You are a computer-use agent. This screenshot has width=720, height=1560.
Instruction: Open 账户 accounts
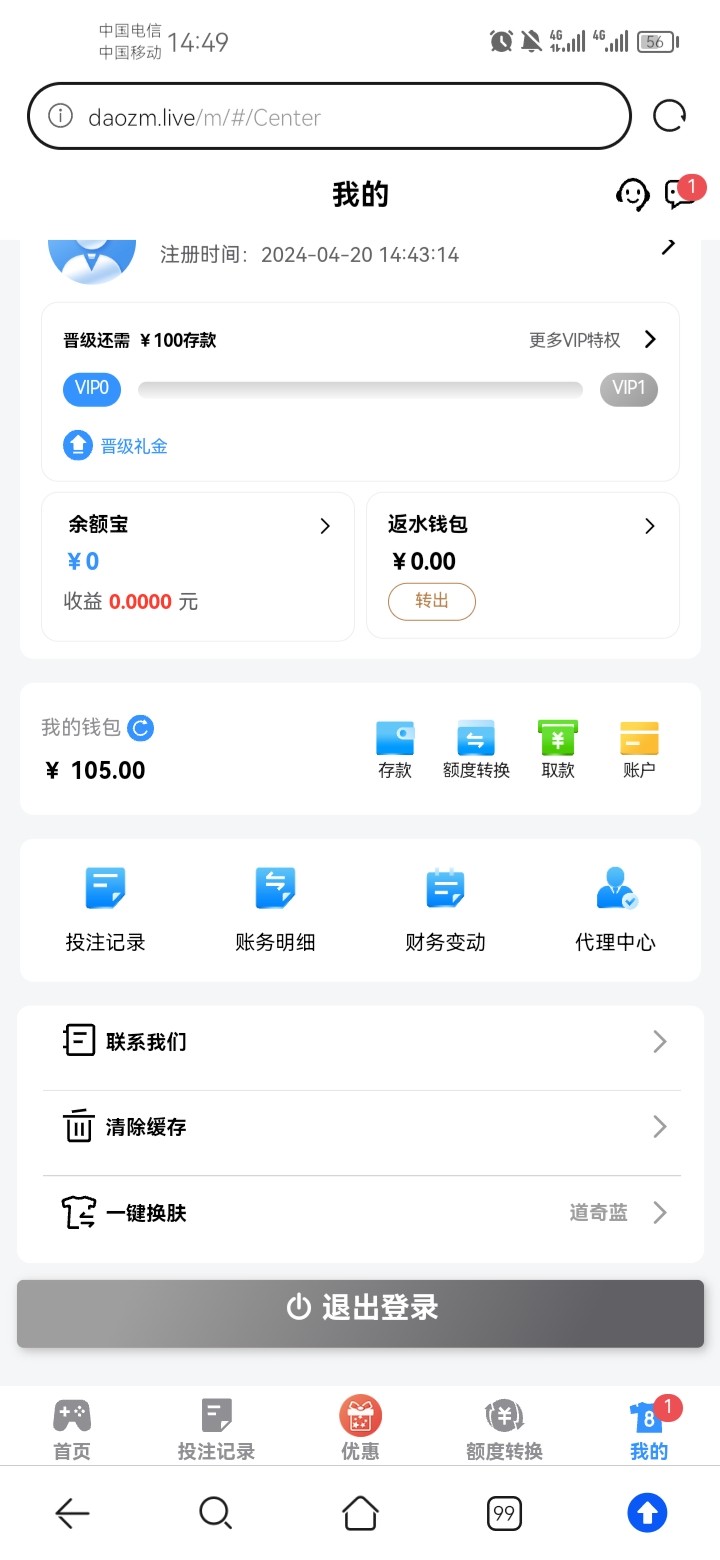click(x=640, y=749)
